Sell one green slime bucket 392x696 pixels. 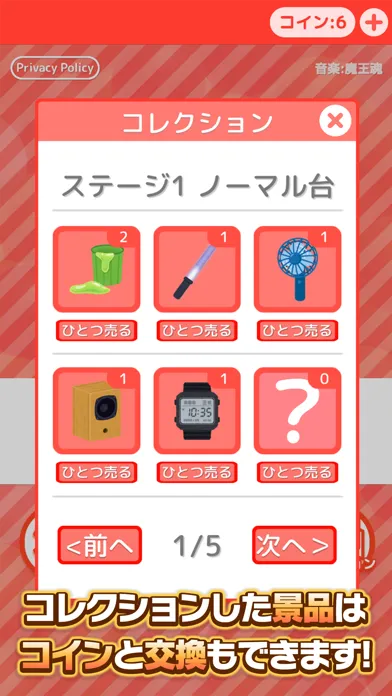click(x=96, y=331)
